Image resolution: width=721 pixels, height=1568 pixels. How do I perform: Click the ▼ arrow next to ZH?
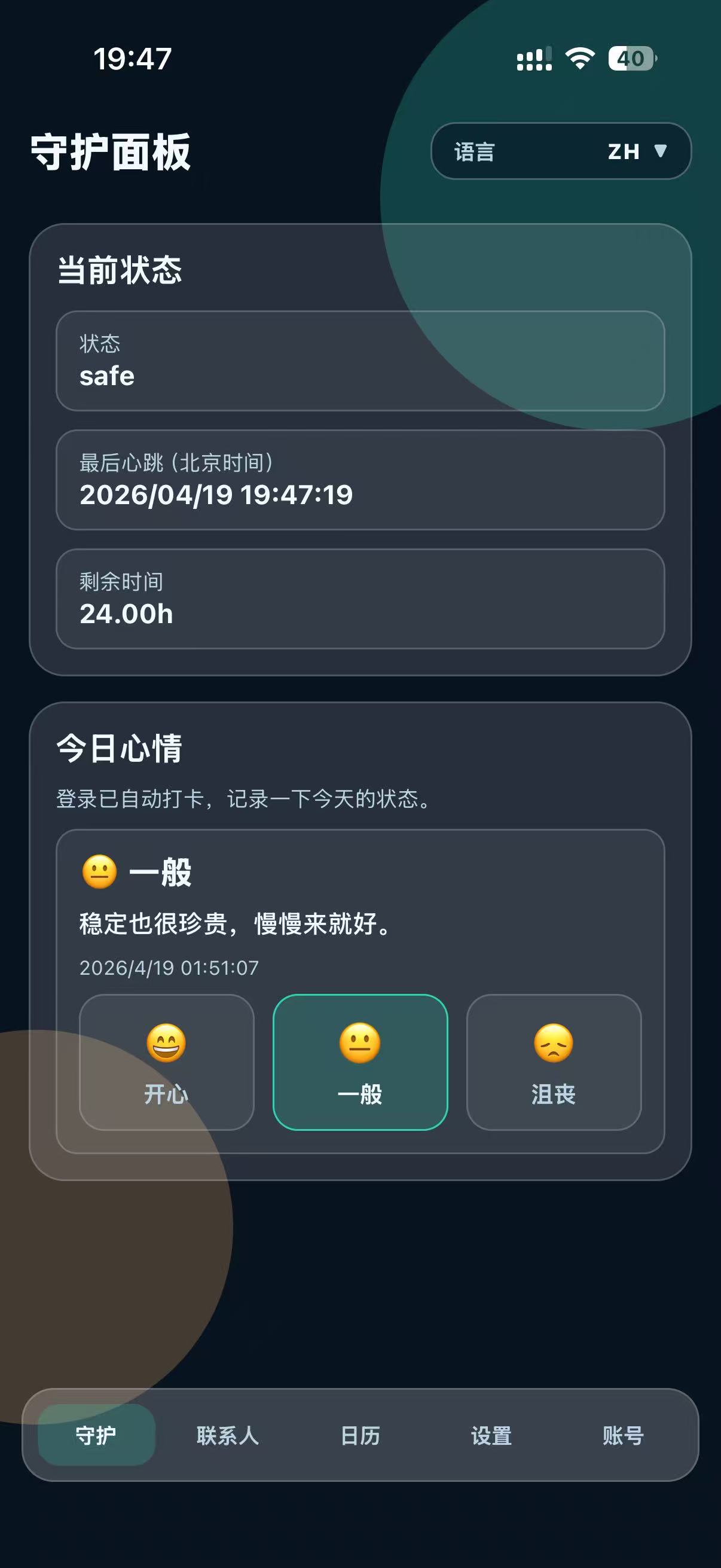(660, 152)
